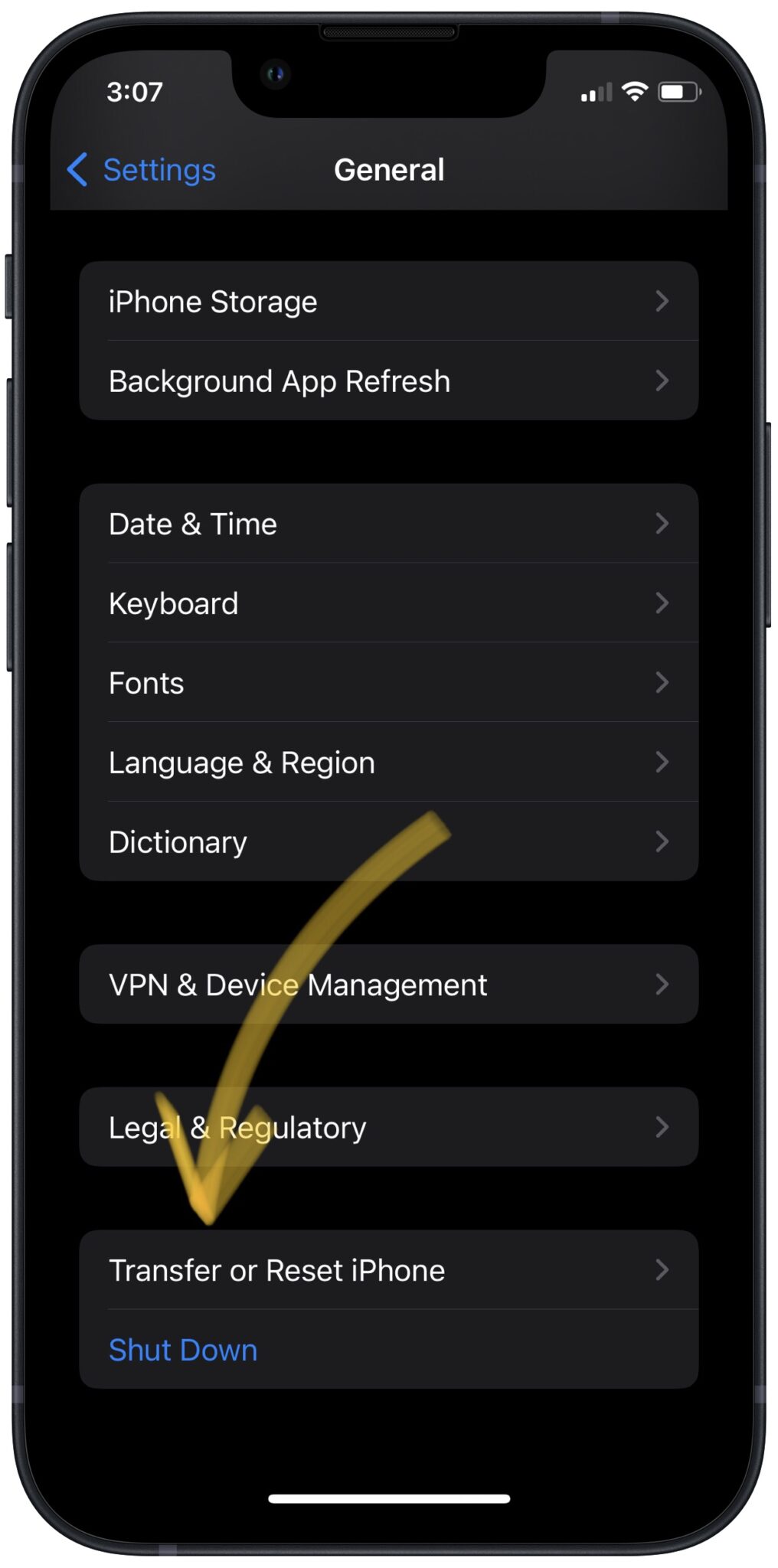778x1568 pixels.
Task: Select Transfer or Reset iPhone
Action: [388, 1271]
